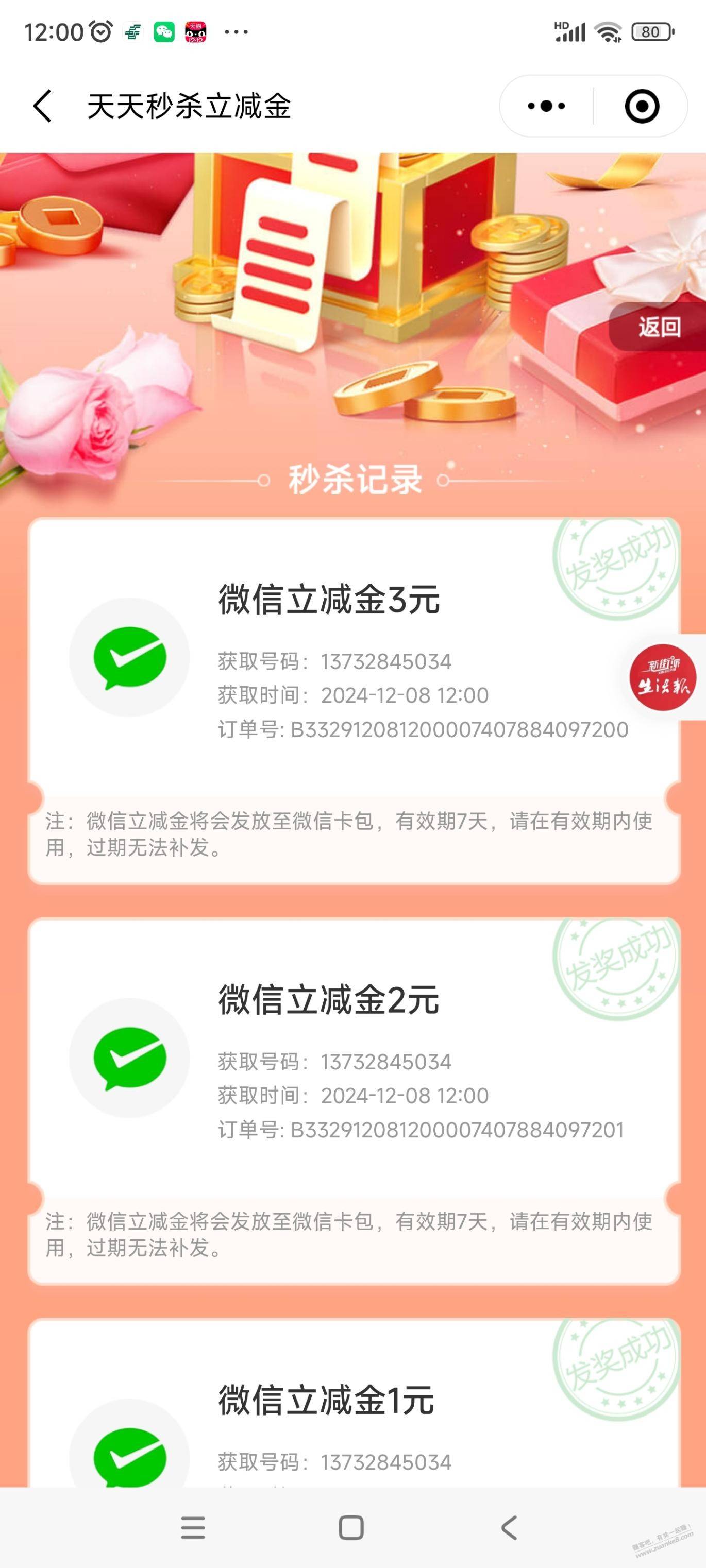Go back using the header arrow

click(x=42, y=106)
